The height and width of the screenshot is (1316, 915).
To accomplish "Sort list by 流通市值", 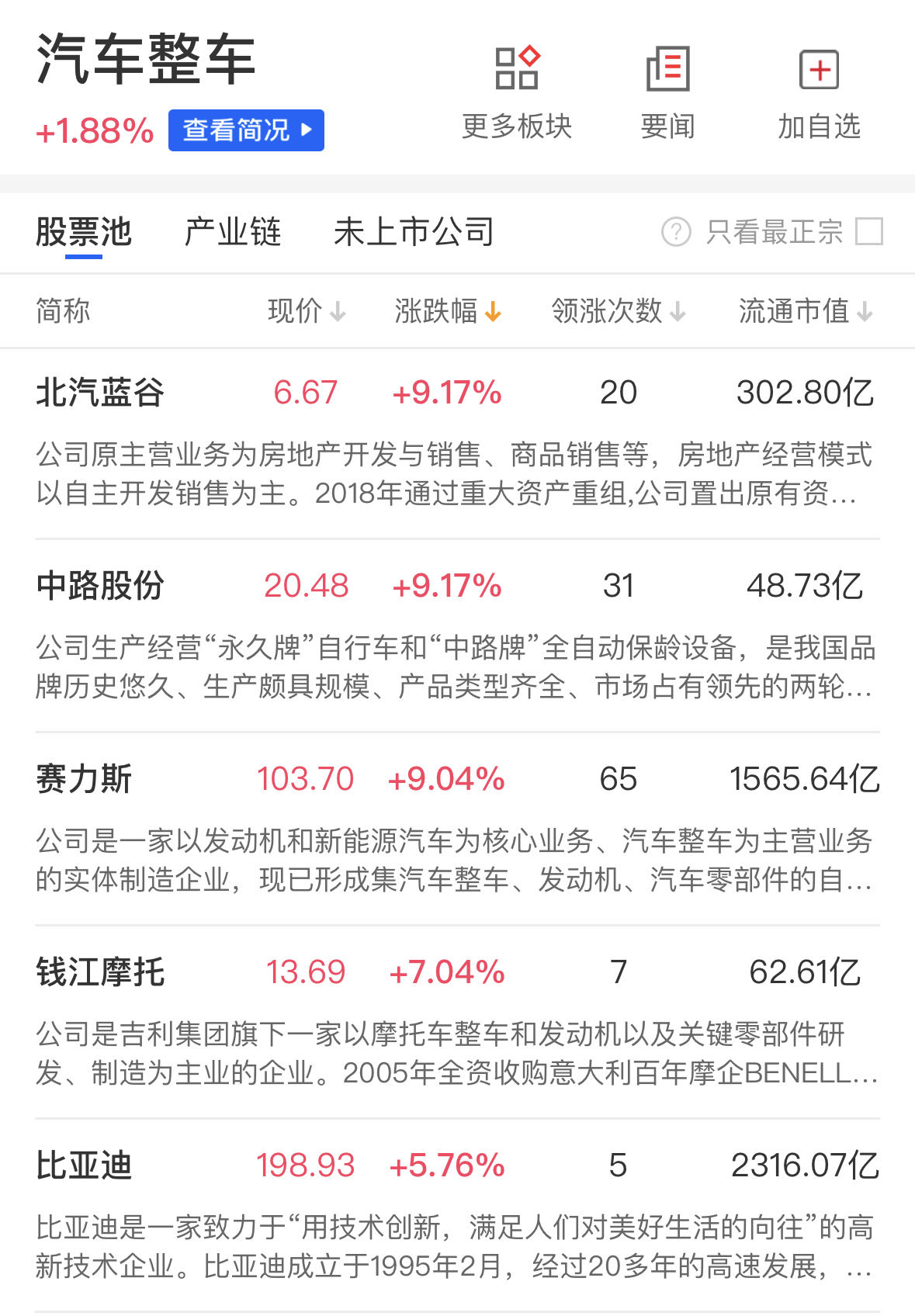I will [805, 311].
